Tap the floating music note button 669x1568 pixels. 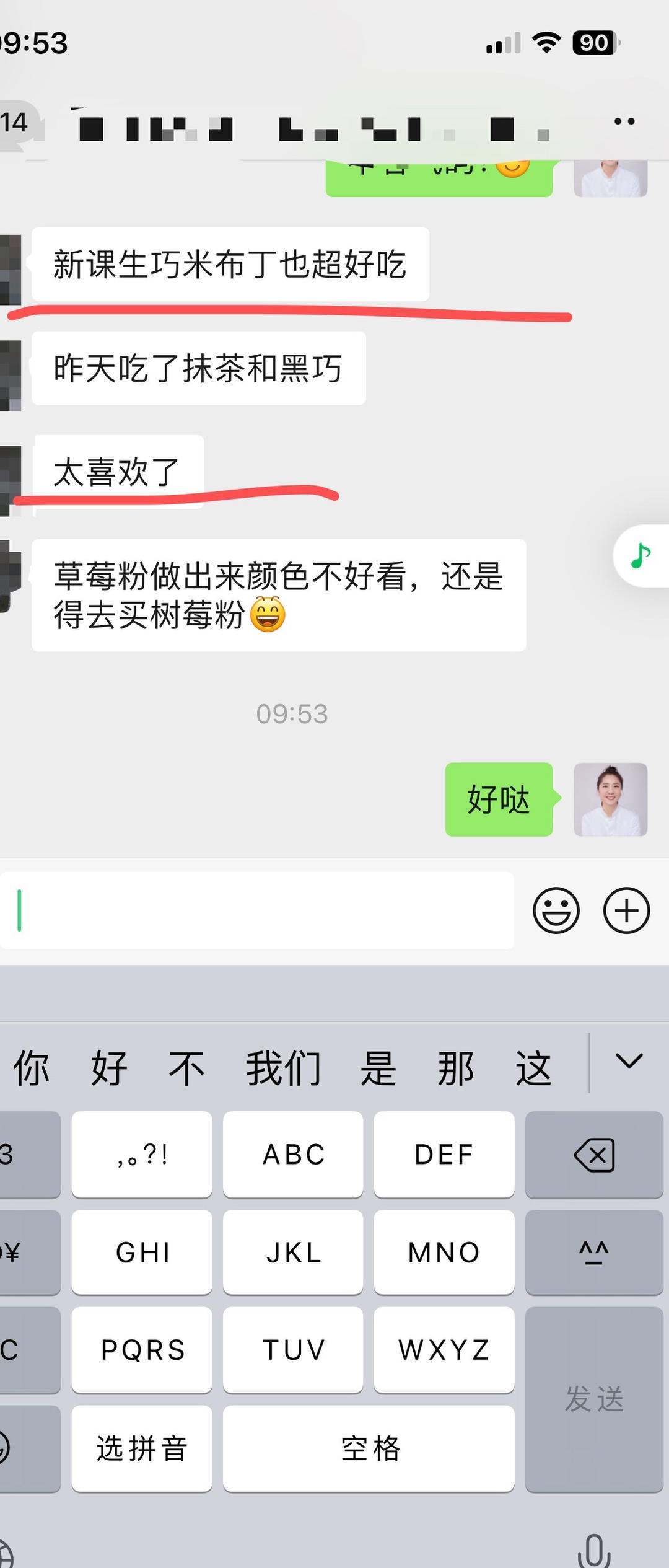coord(641,555)
